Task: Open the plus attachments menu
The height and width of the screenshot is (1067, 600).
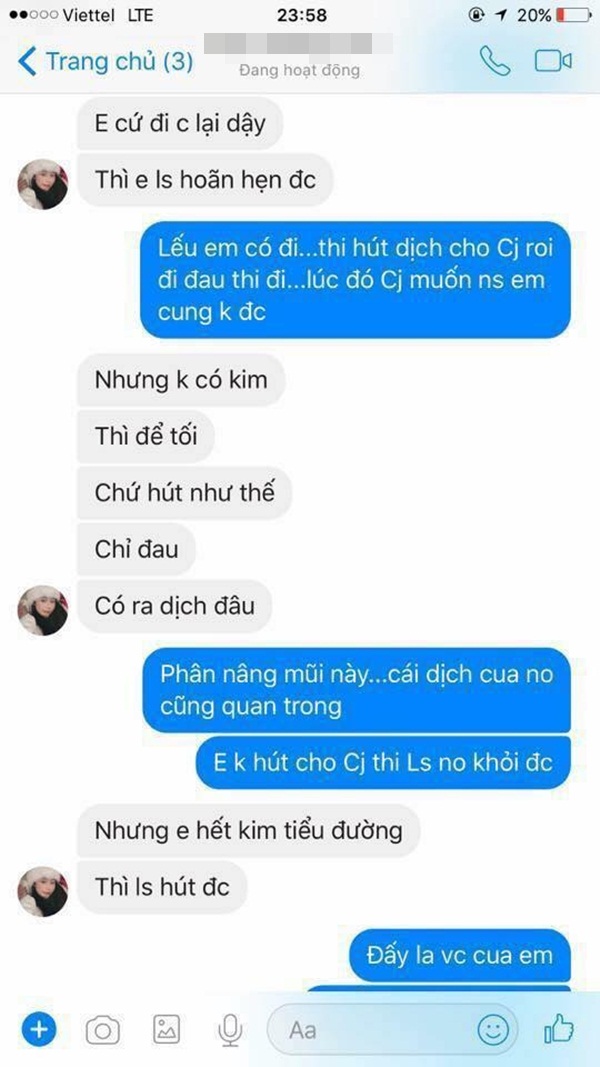Action: (38, 1028)
